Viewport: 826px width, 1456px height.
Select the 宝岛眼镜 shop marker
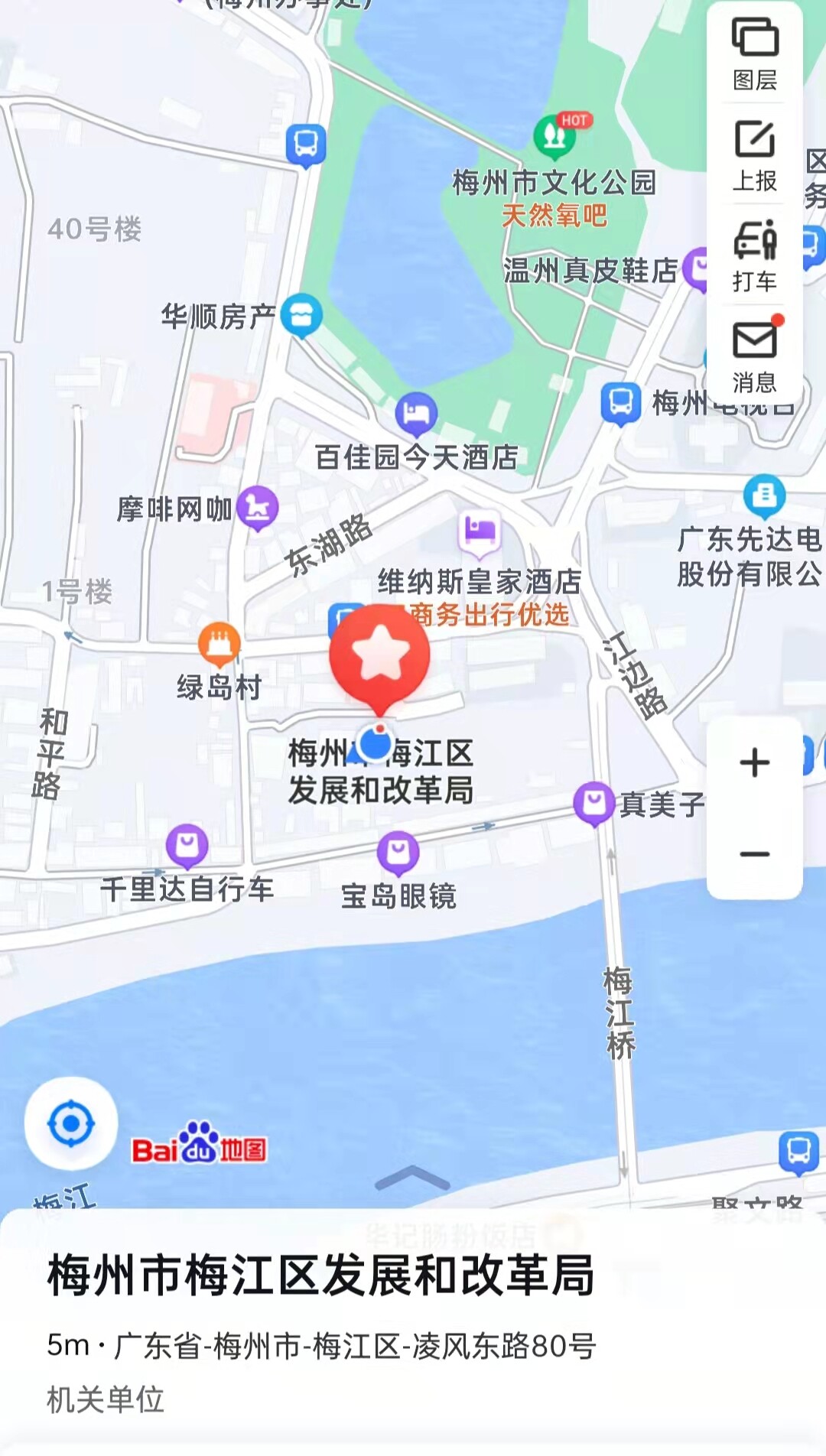pos(398,853)
